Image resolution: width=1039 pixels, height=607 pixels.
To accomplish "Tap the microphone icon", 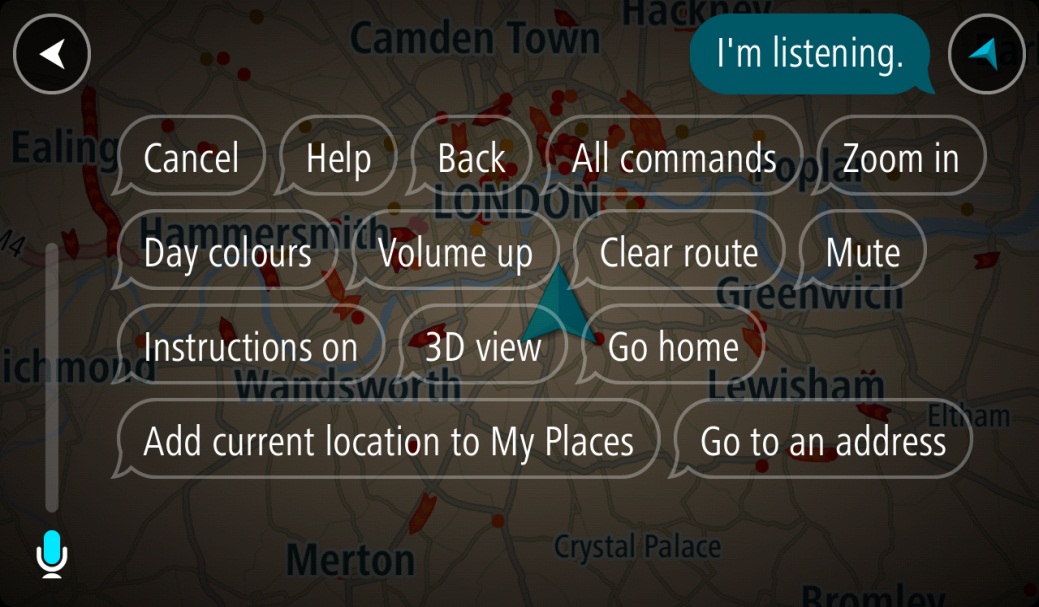I will click(x=52, y=554).
